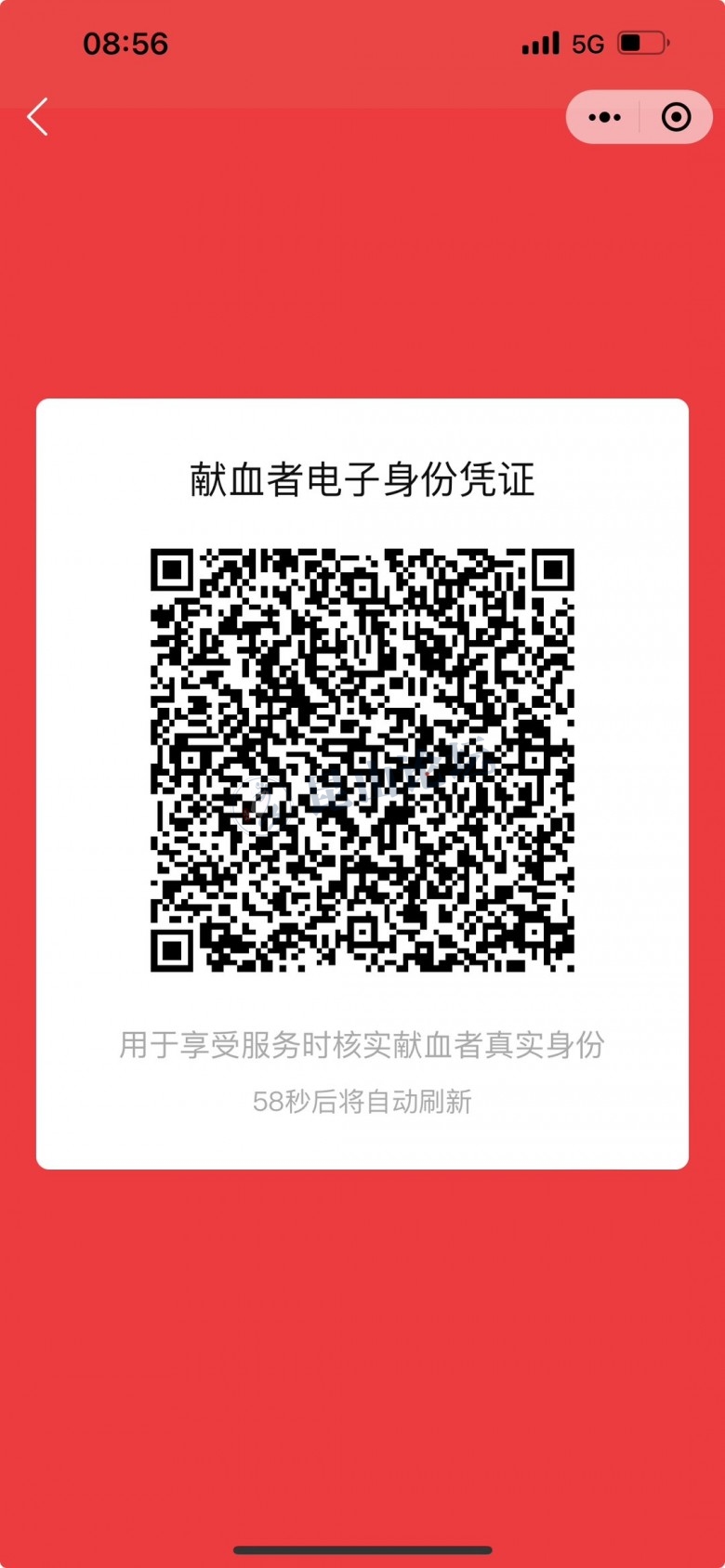
Task: Close the mini program with the circle button
Action: [x=676, y=117]
